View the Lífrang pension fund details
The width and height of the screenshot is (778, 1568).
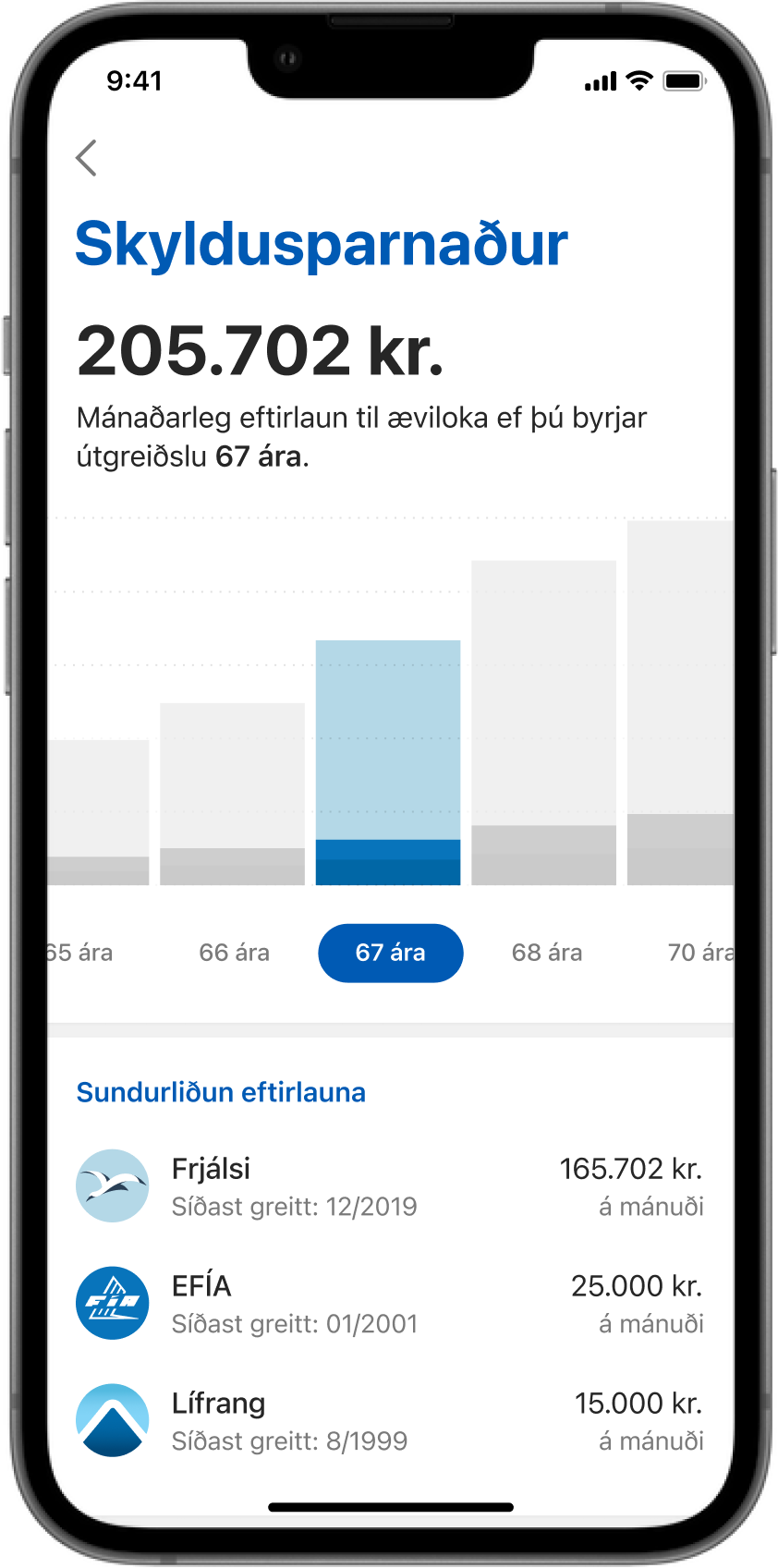point(389,1421)
